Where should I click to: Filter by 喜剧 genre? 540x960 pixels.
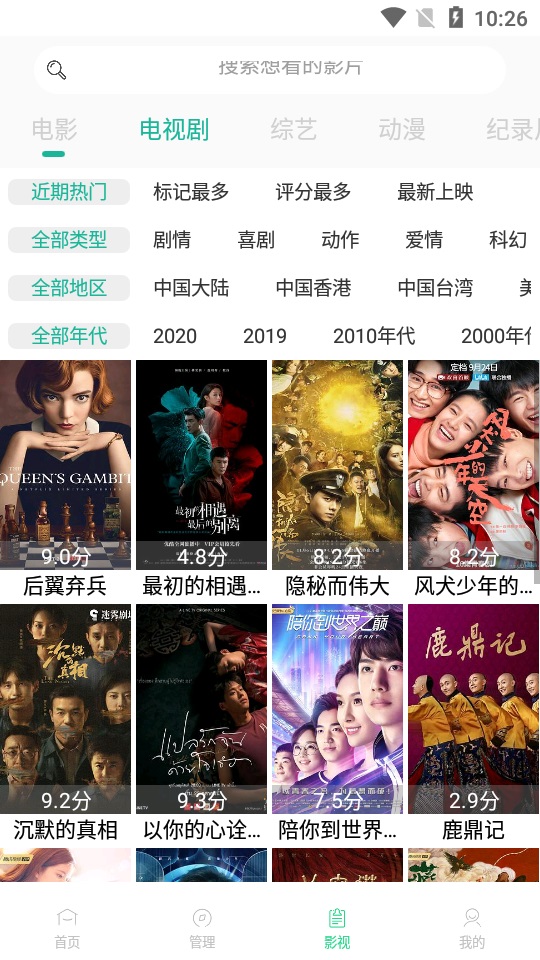(x=256, y=240)
